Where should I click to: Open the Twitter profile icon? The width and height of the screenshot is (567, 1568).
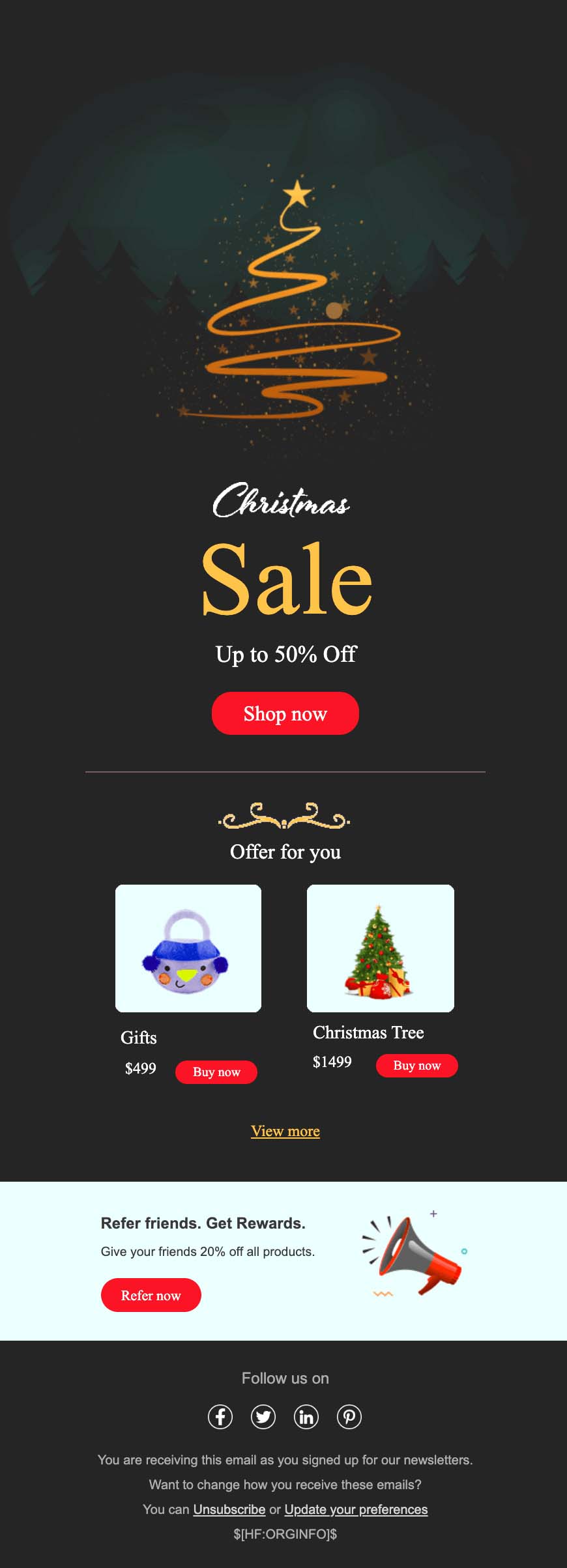(x=263, y=1416)
